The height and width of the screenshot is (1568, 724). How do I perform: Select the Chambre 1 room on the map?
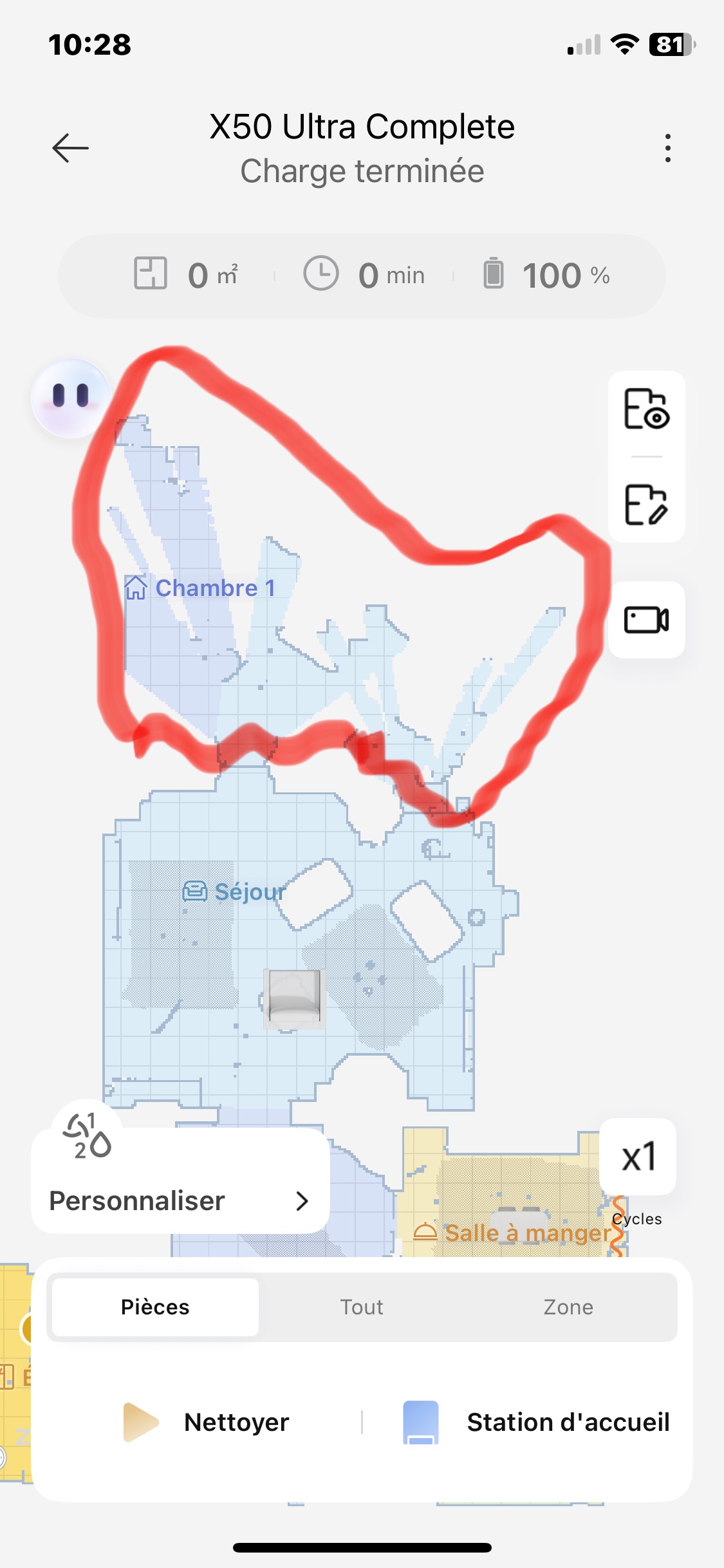206,588
